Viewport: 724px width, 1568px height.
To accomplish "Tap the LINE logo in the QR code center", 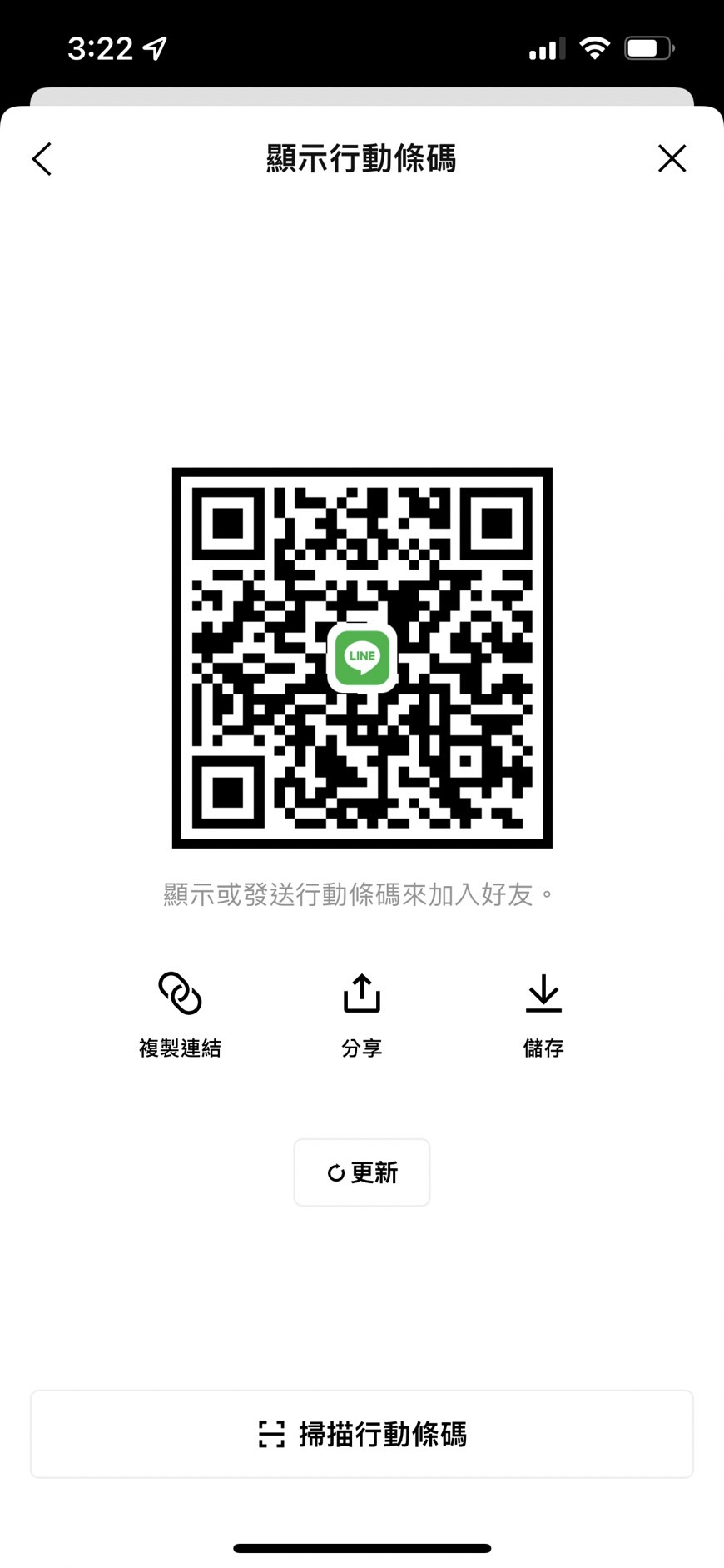I will pyautogui.click(x=362, y=658).
